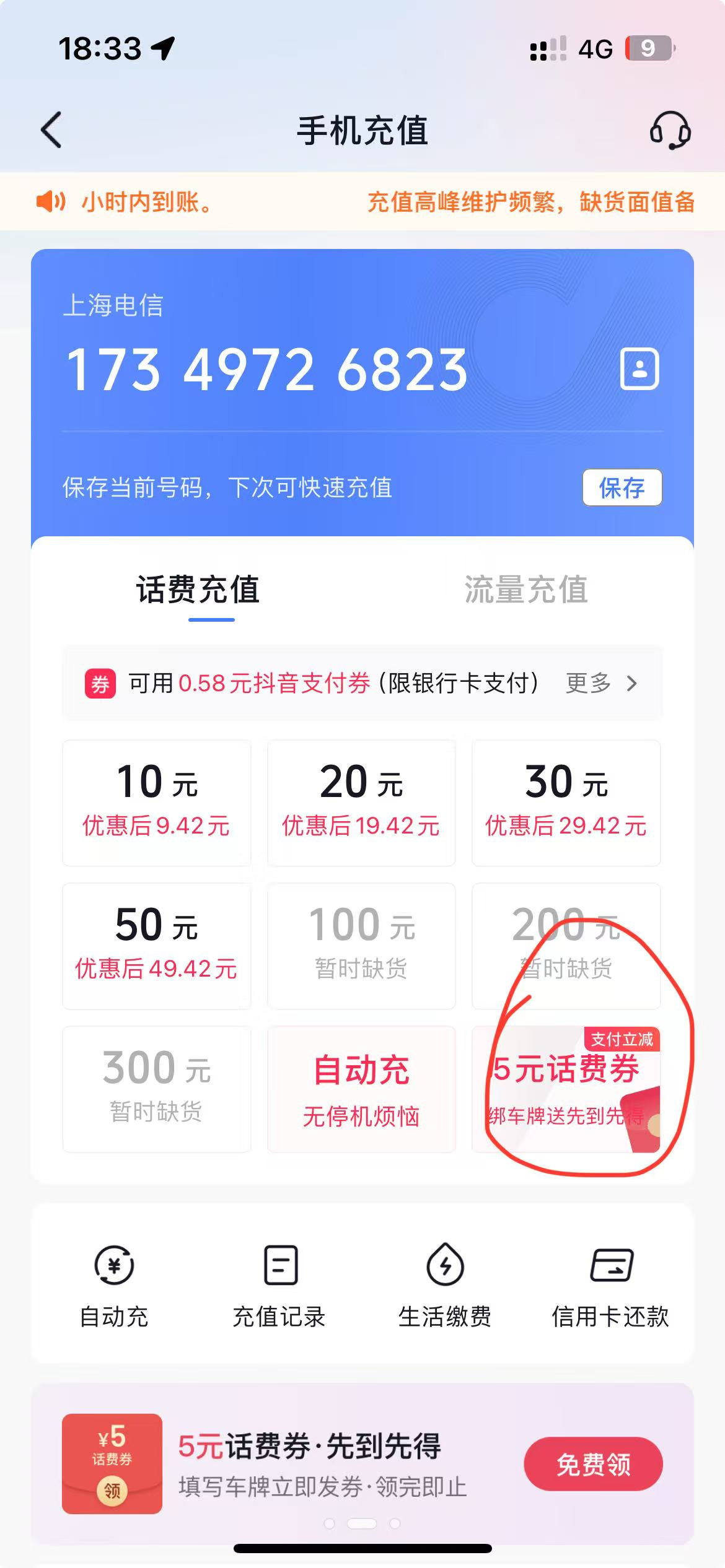Choose the 20元 recharge option
725x1568 pixels.
click(361, 803)
